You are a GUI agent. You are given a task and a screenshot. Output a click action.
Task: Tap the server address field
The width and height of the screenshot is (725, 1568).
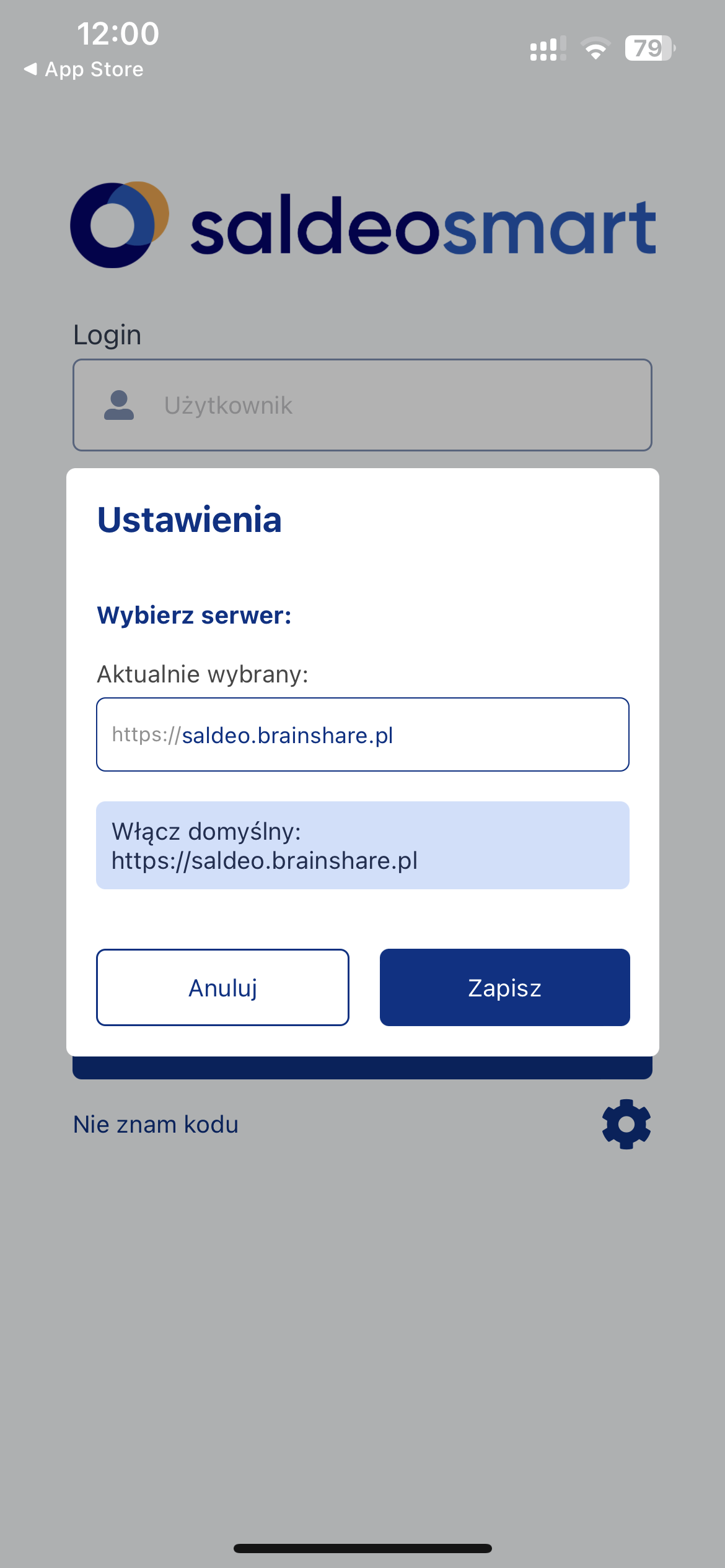coord(362,734)
